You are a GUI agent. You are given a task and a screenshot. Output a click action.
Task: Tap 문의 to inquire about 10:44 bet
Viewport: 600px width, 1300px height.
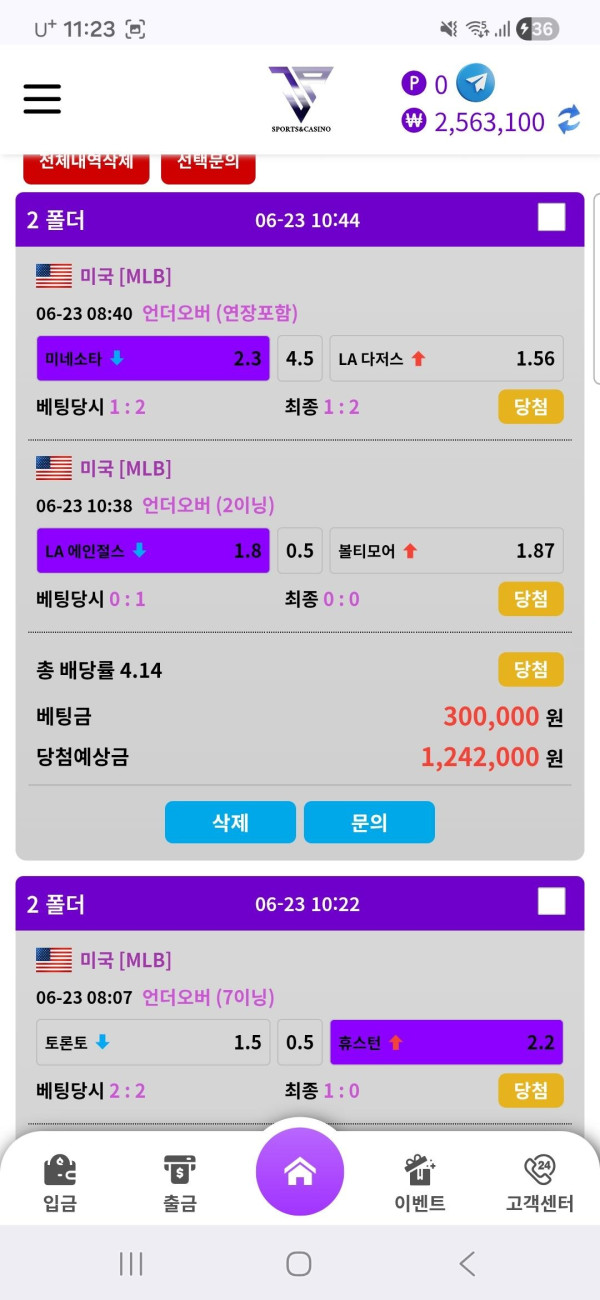369,822
